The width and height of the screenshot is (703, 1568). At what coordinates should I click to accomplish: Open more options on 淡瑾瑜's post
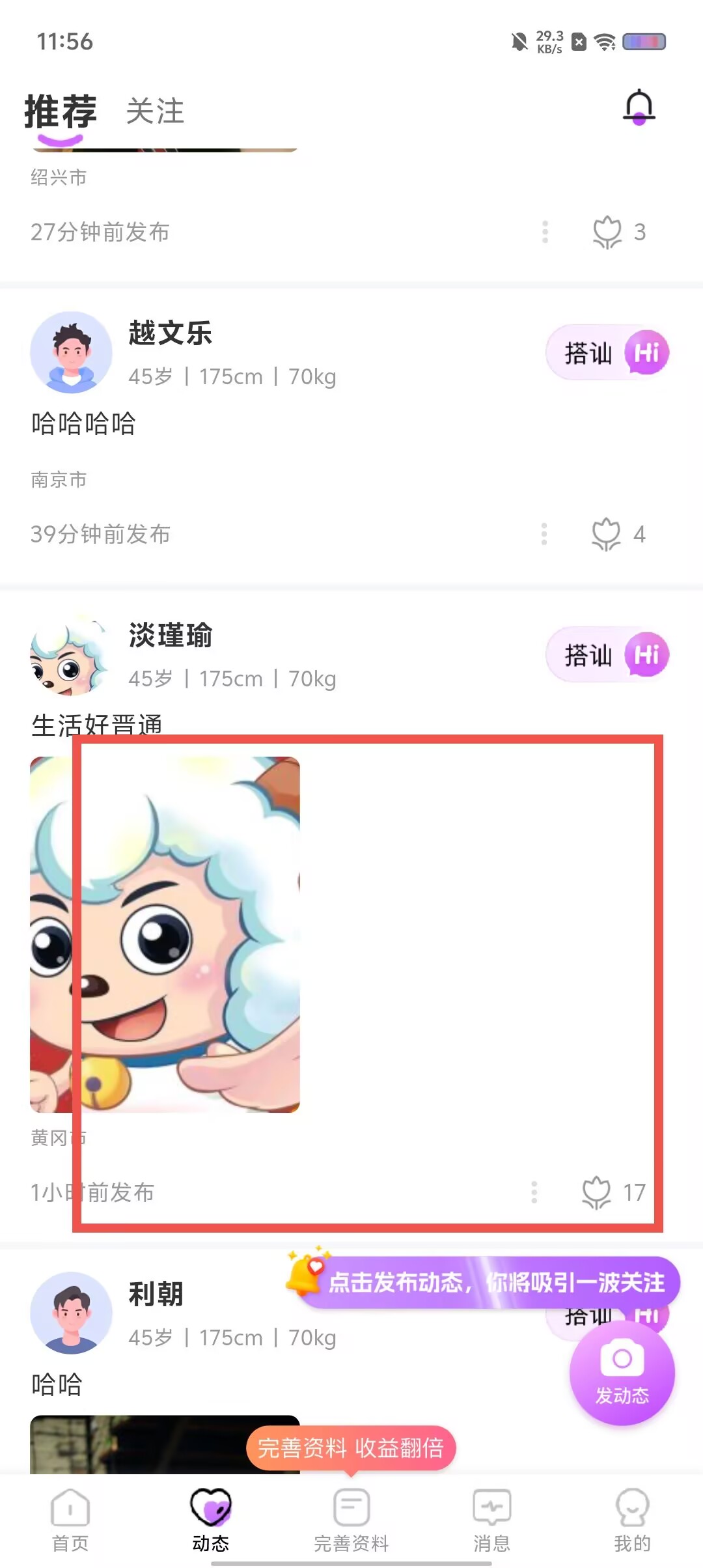(534, 1192)
